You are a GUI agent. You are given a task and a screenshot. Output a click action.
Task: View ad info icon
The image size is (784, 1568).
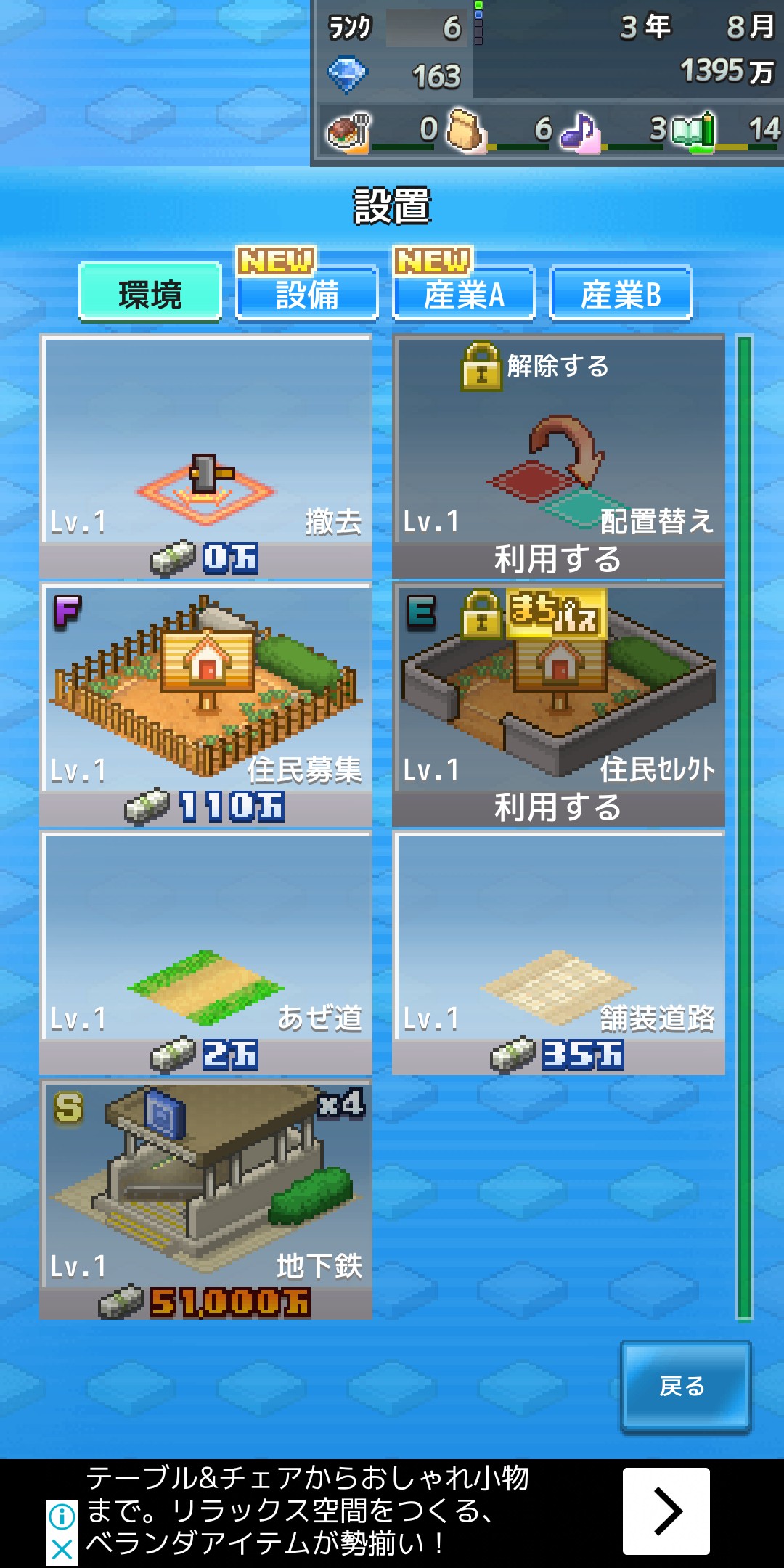coord(62,1516)
